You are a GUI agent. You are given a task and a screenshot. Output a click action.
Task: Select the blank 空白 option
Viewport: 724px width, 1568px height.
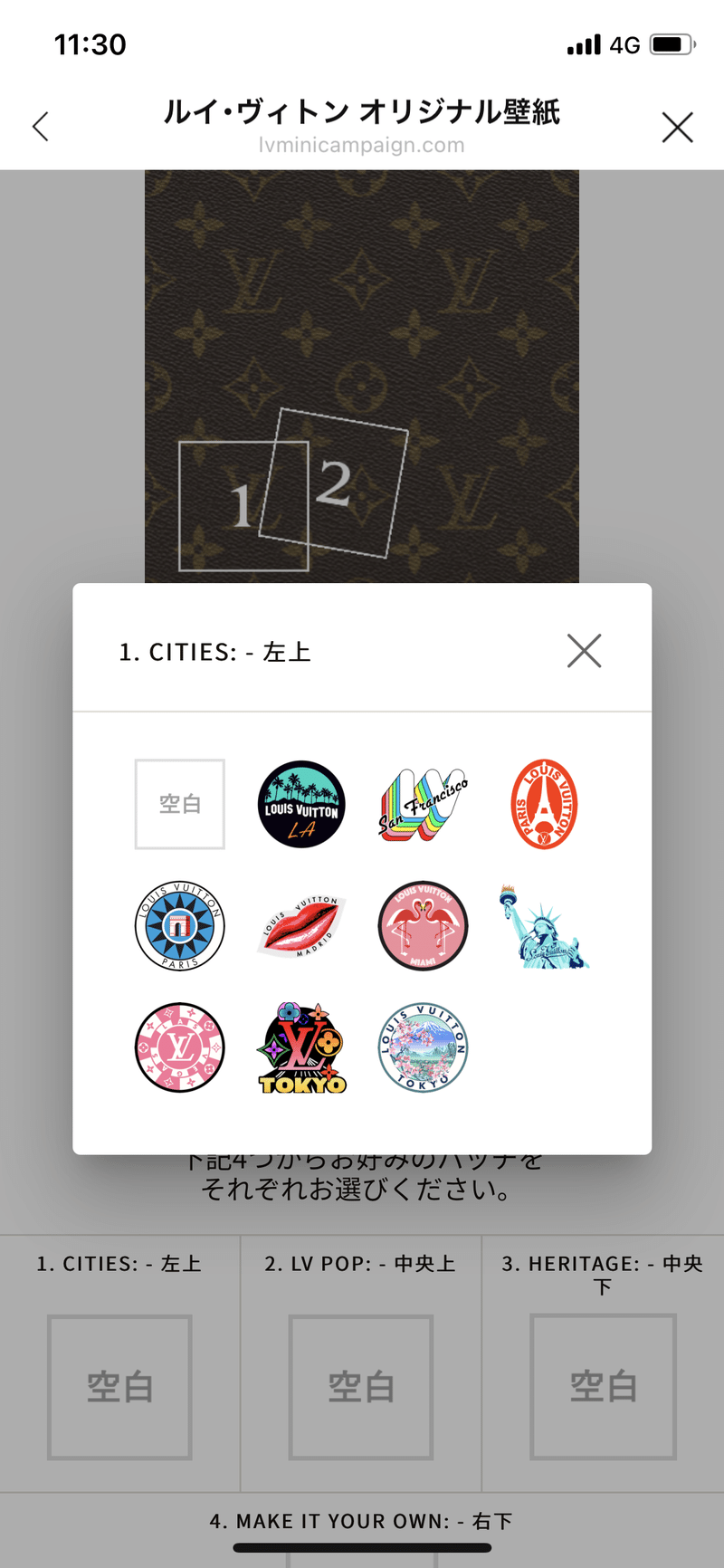[x=180, y=804]
